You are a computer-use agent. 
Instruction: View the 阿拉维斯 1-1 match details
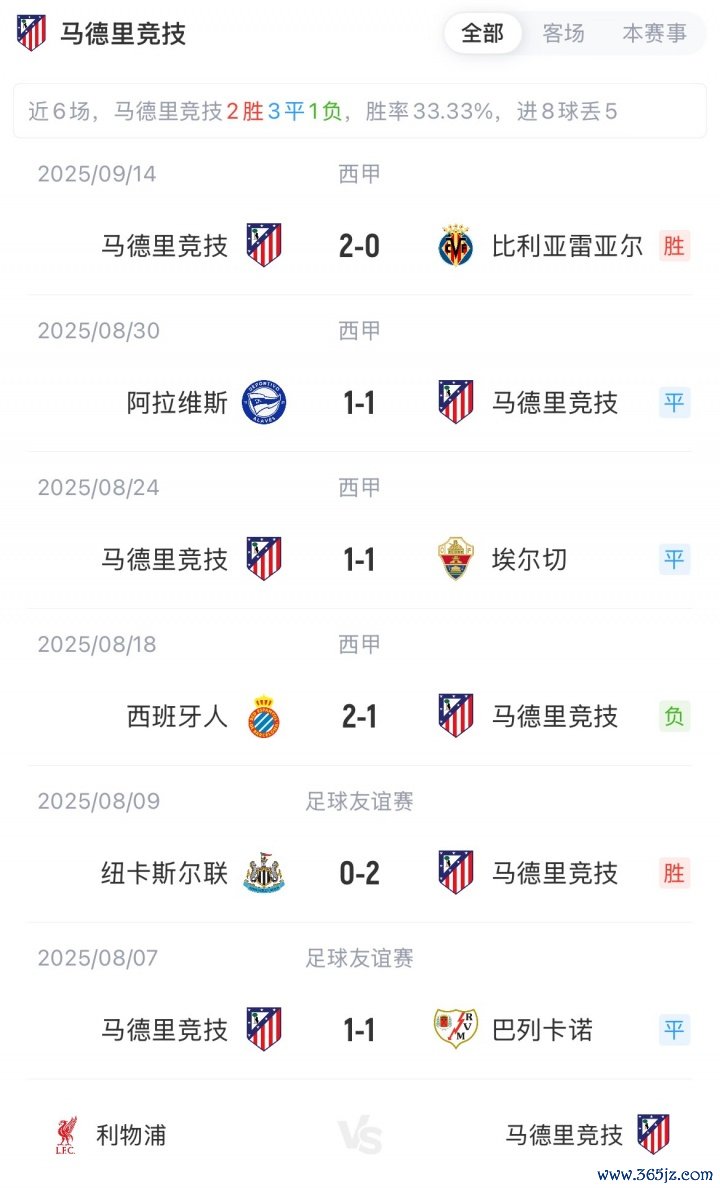pos(359,403)
